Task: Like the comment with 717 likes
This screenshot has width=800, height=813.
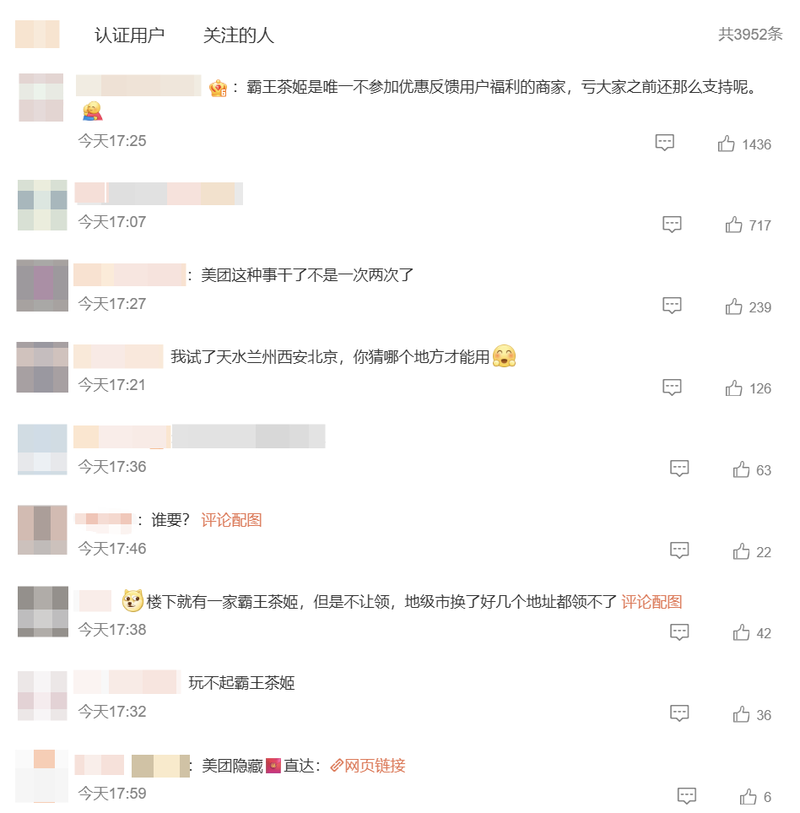Action: pos(734,225)
